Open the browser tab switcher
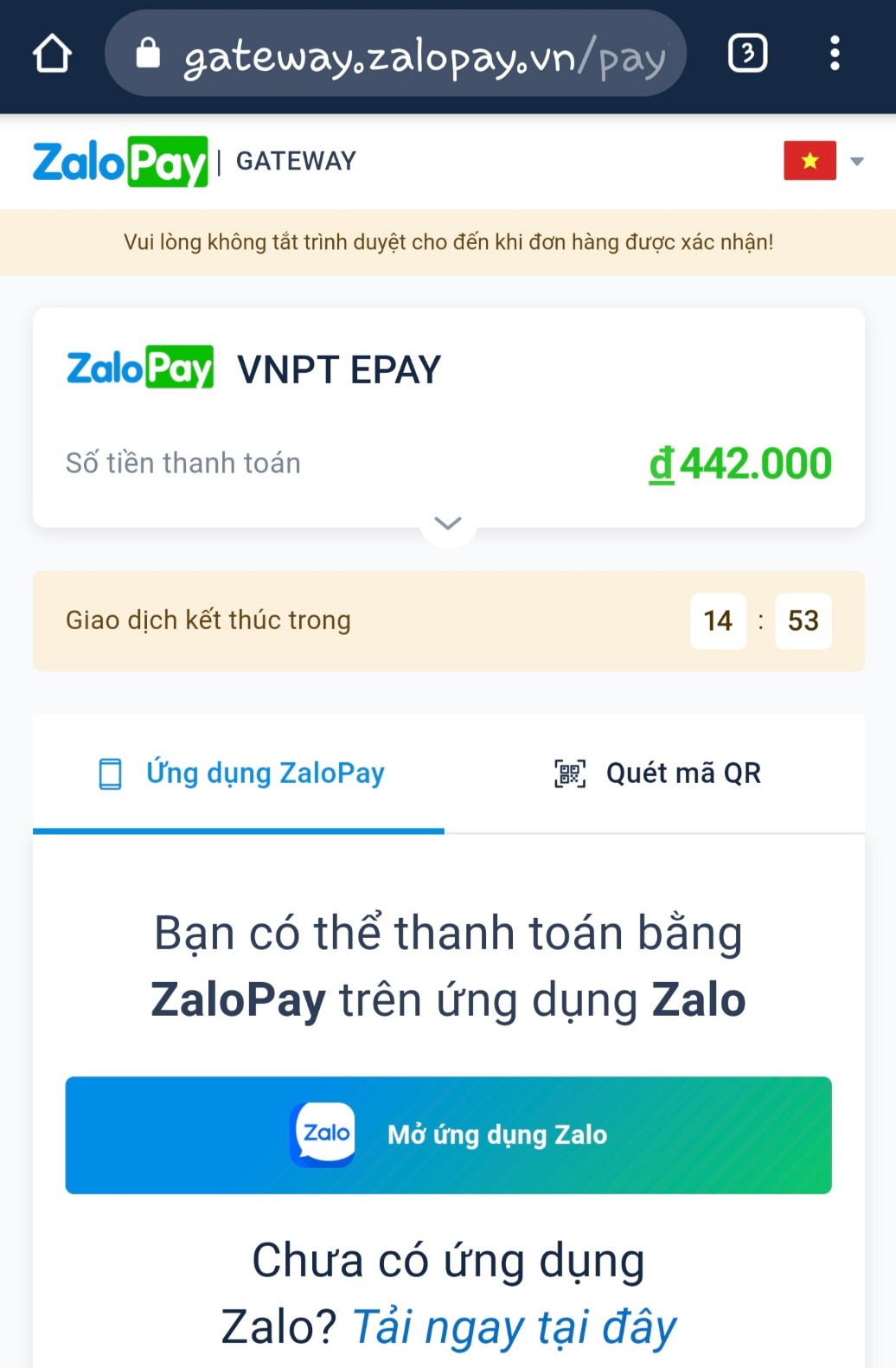This screenshot has width=896, height=1368. click(x=747, y=54)
